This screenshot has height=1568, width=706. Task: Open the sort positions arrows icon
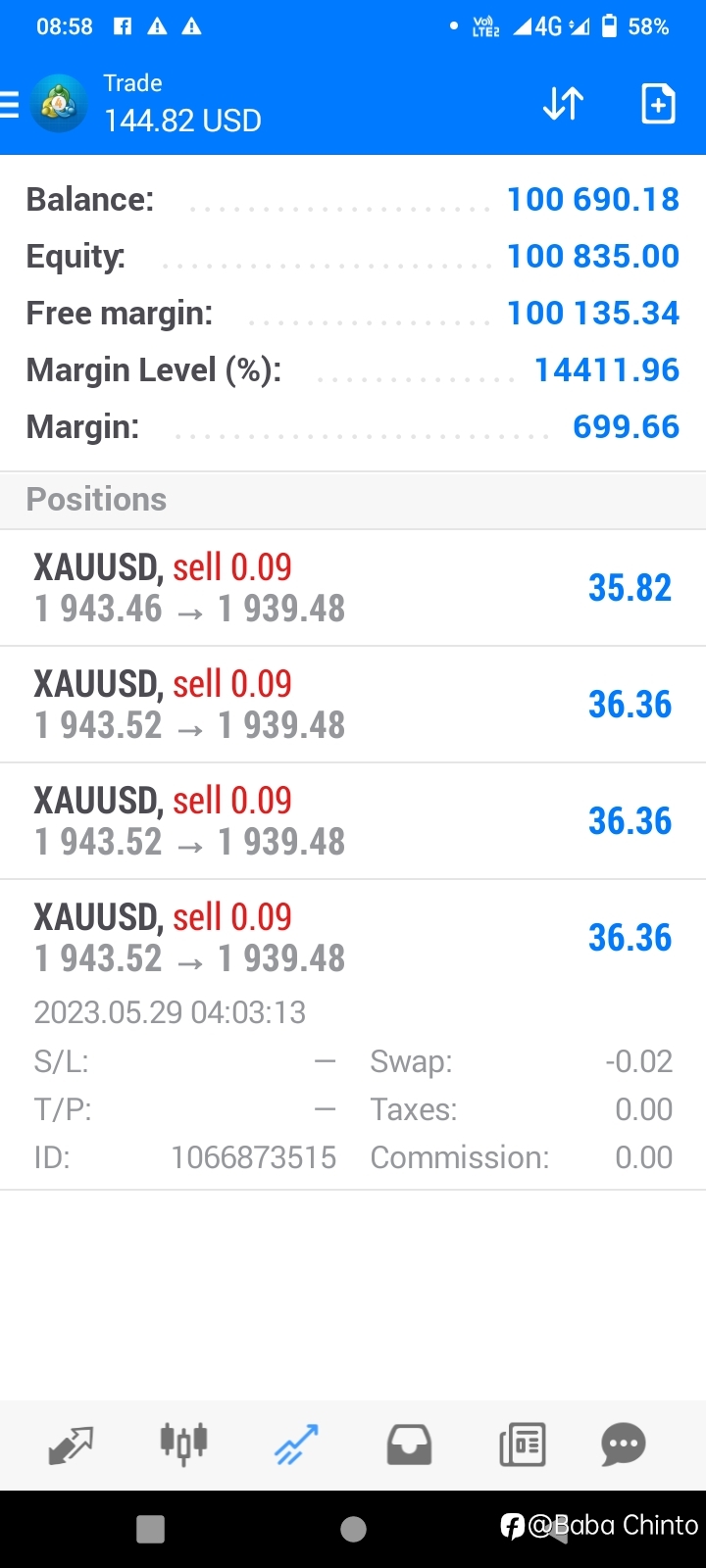(x=564, y=104)
